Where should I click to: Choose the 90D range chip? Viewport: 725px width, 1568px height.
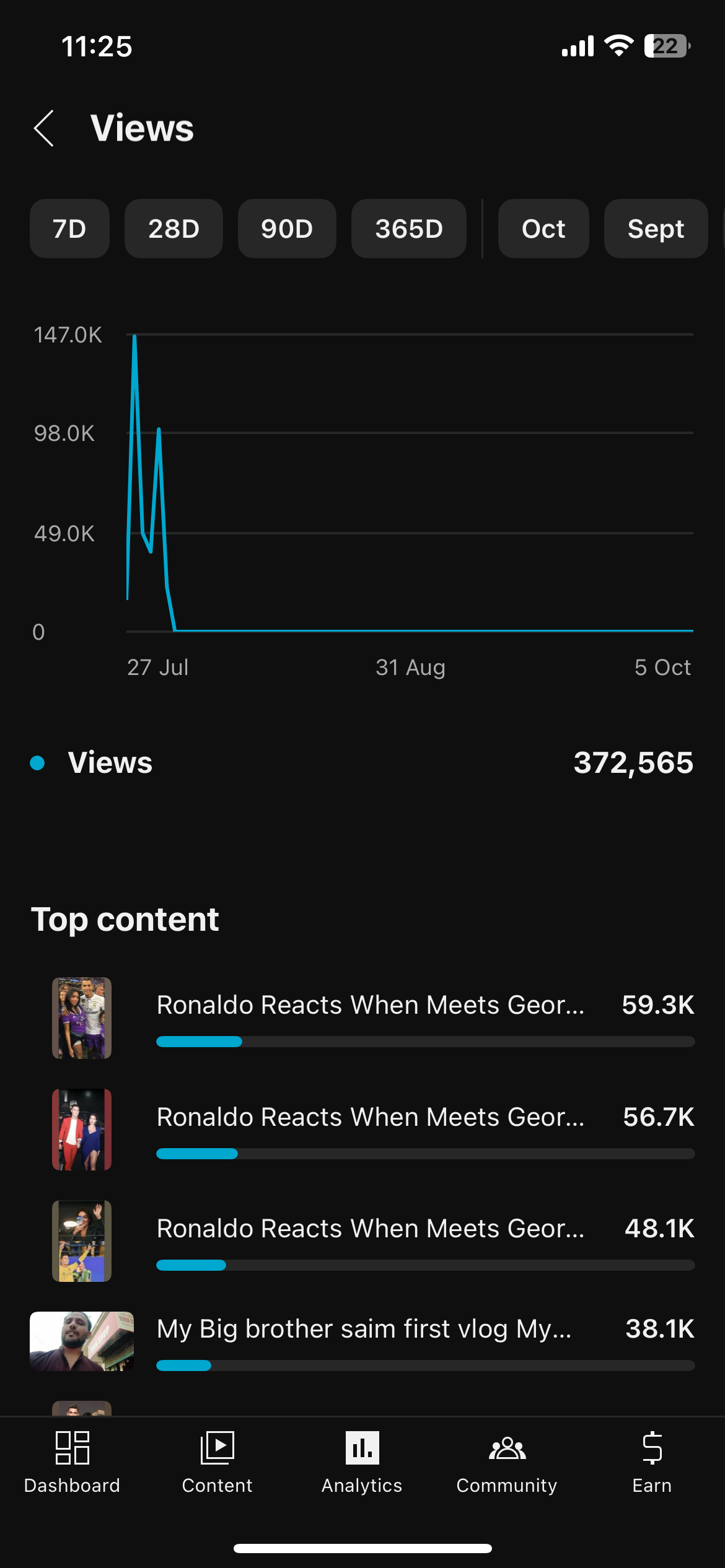(287, 229)
